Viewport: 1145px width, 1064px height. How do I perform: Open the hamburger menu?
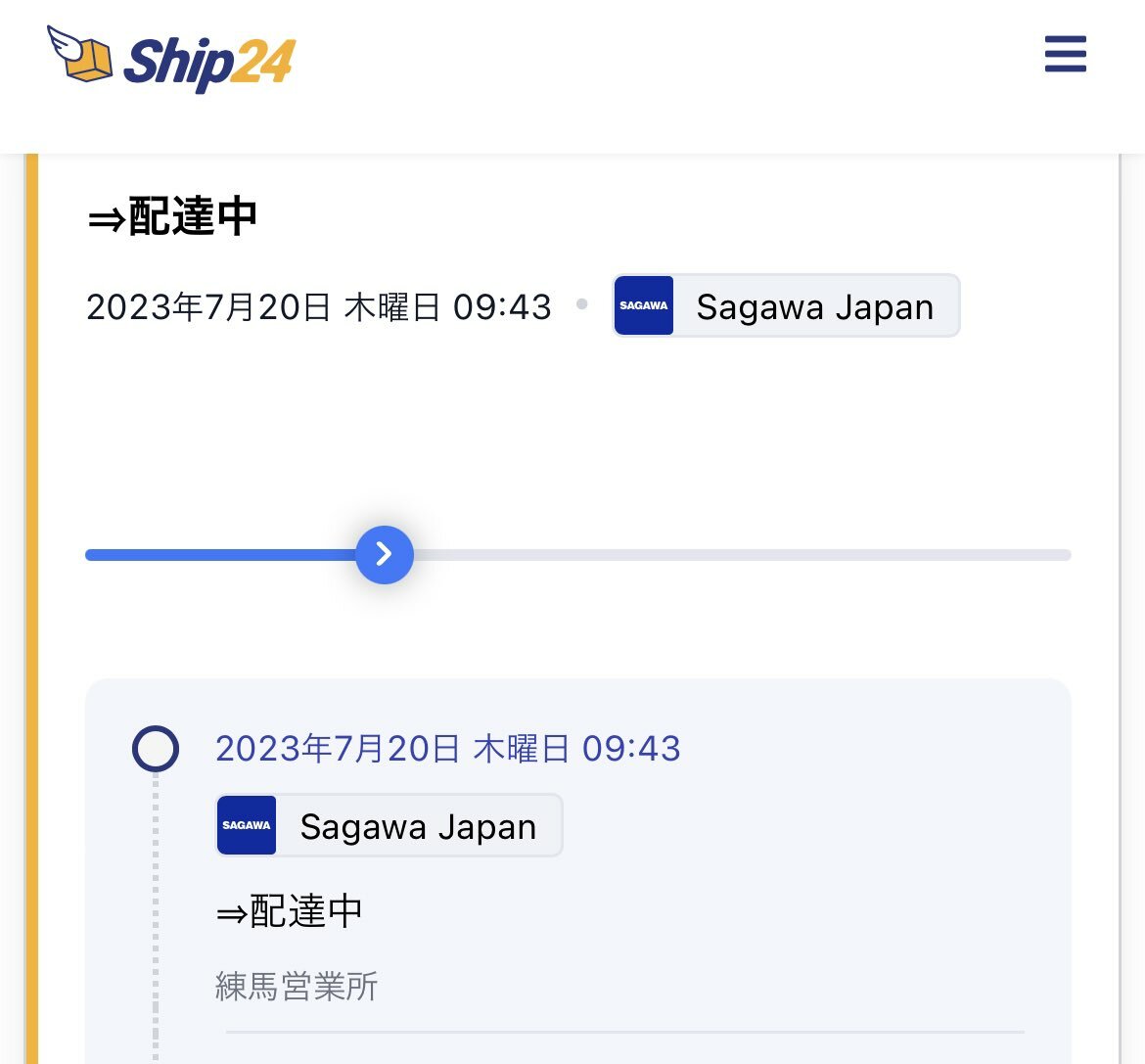pyautogui.click(x=1065, y=54)
